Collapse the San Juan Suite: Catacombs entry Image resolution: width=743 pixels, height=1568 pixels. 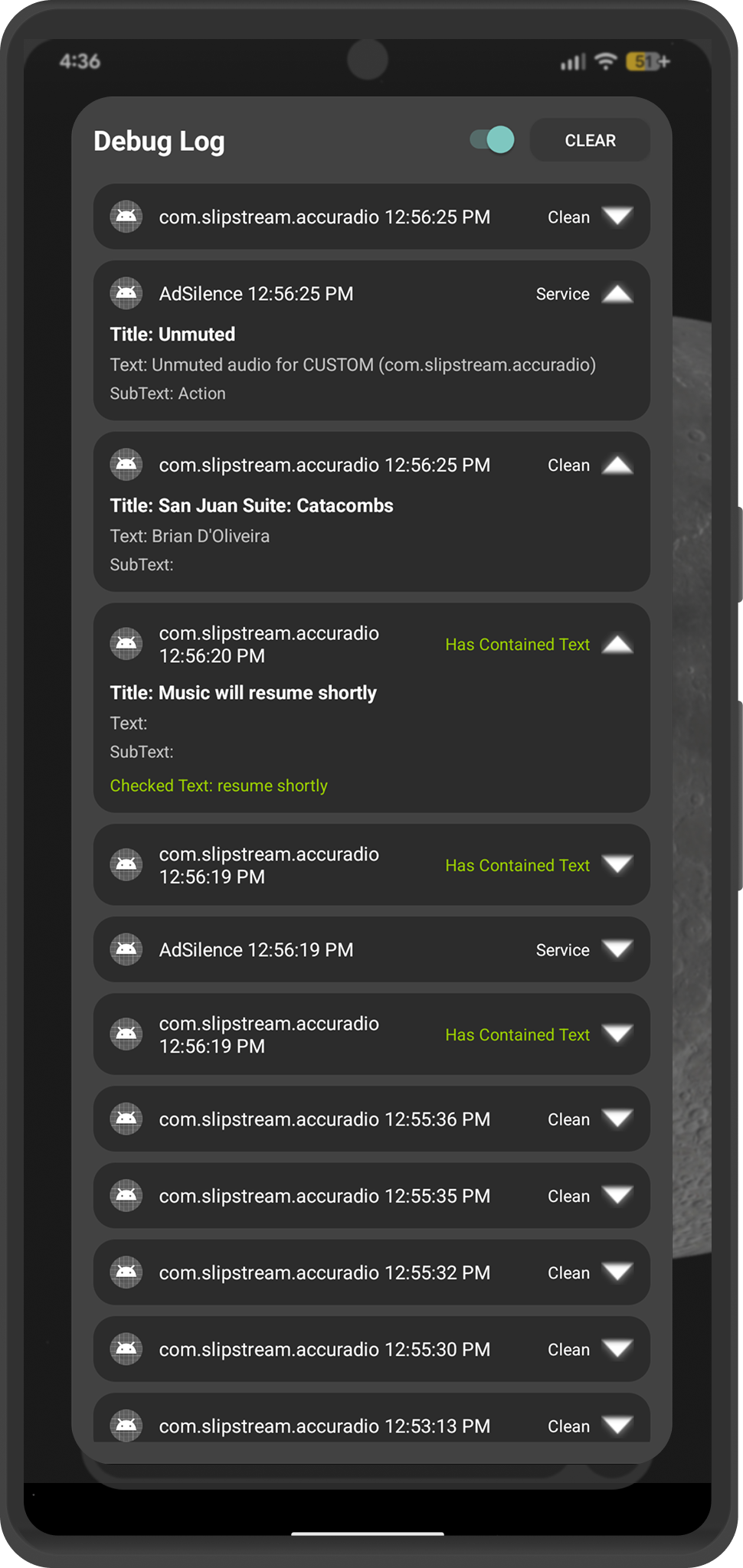click(617, 465)
